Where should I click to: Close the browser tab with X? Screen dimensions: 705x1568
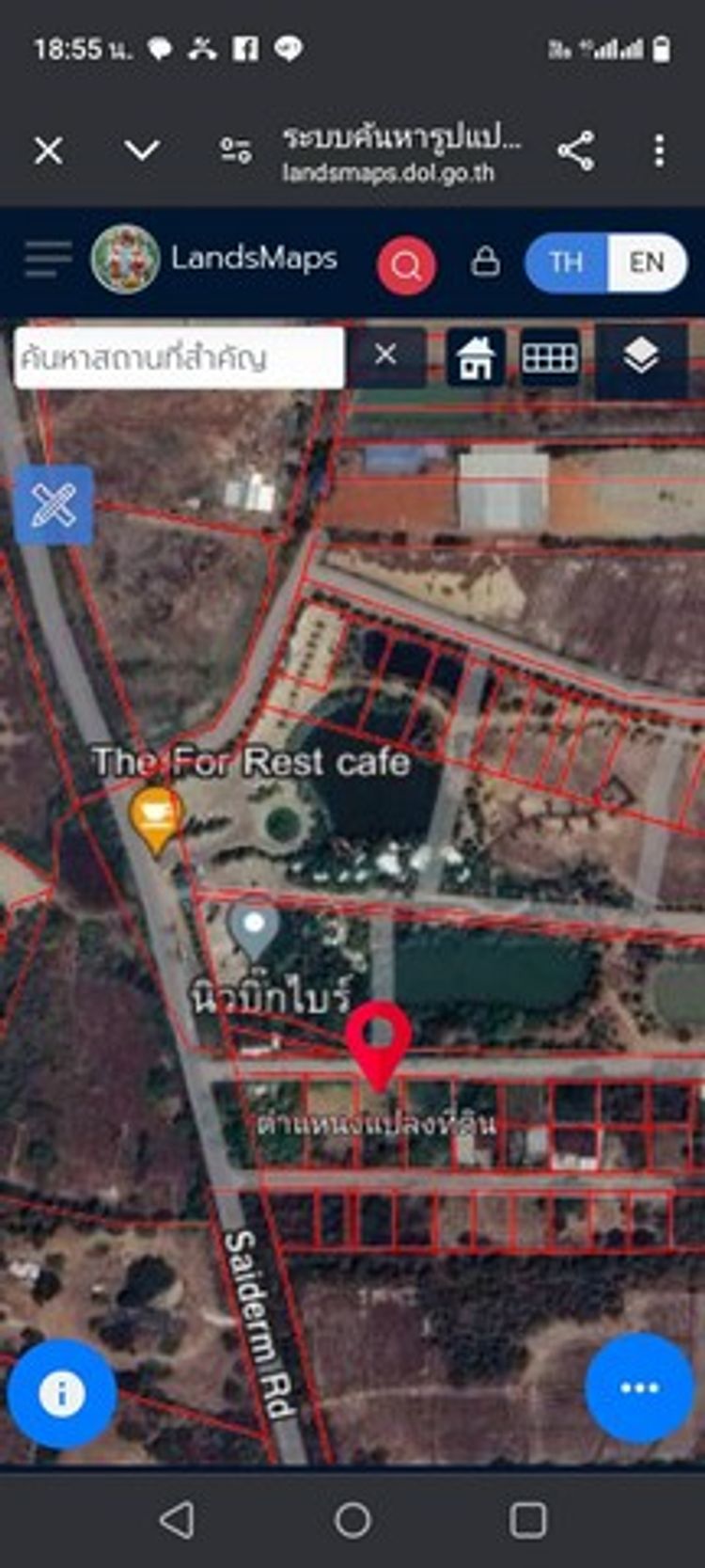49,150
